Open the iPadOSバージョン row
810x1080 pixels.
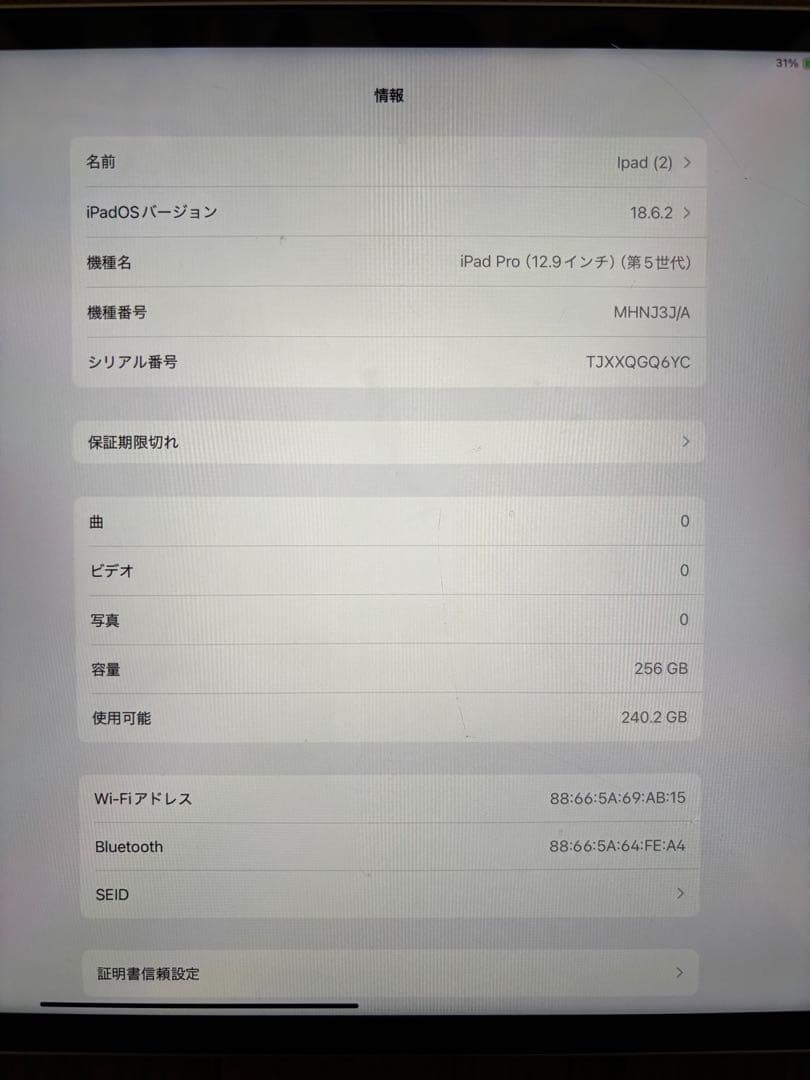pos(388,212)
